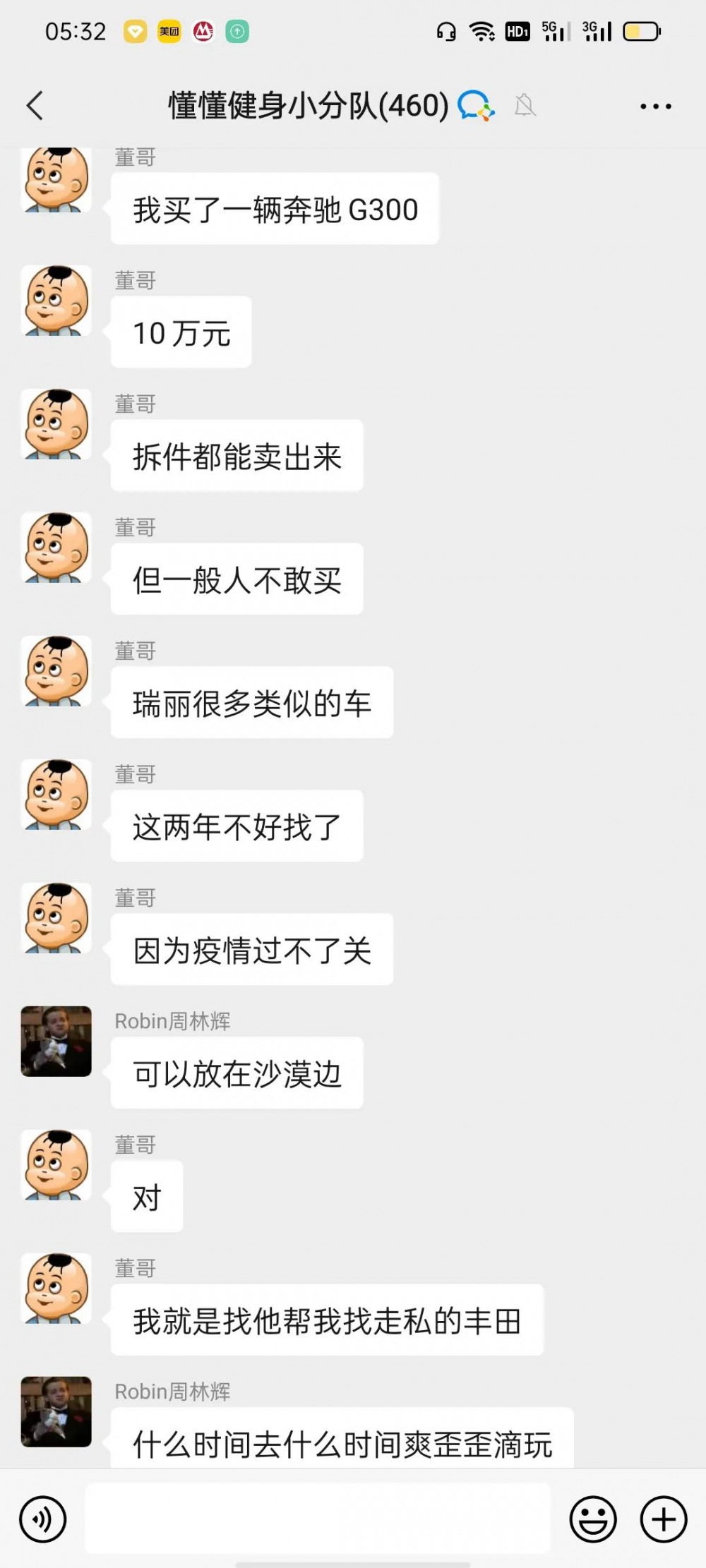Open 董哥's avatar beside 10万元 message
706x1568 pixels.
click(56, 301)
